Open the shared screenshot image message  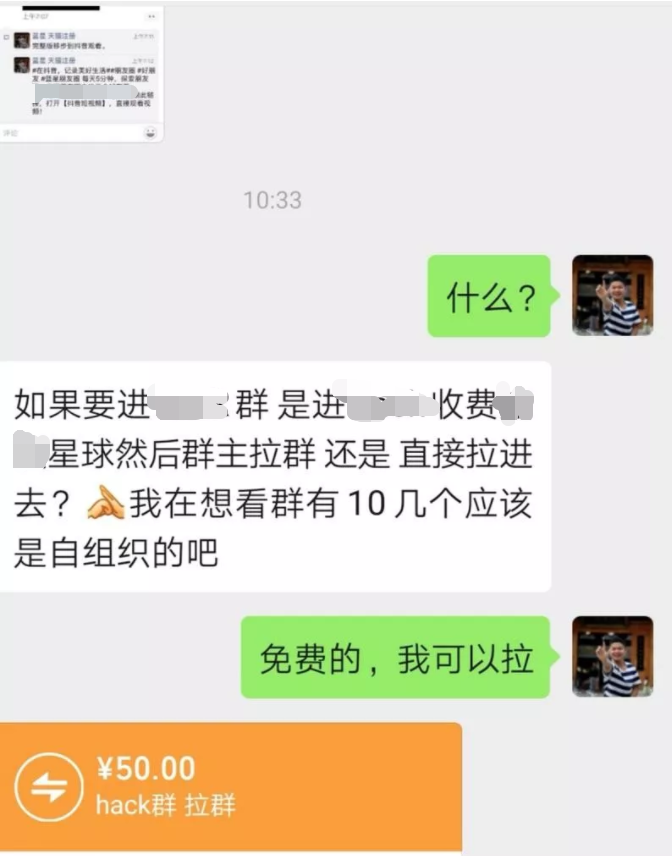[81, 73]
